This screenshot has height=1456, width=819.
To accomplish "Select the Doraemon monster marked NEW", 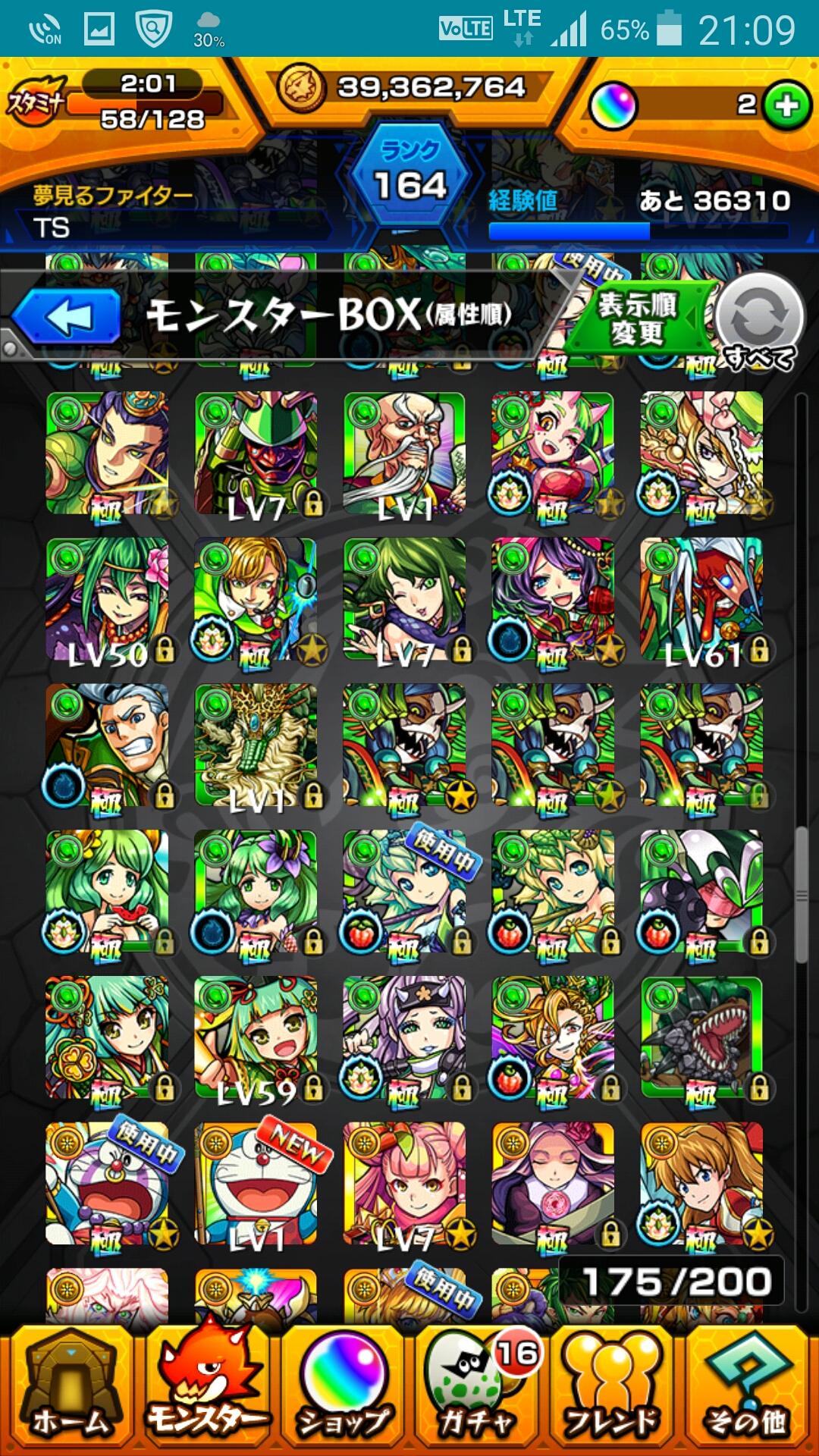I will [x=256, y=1185].
